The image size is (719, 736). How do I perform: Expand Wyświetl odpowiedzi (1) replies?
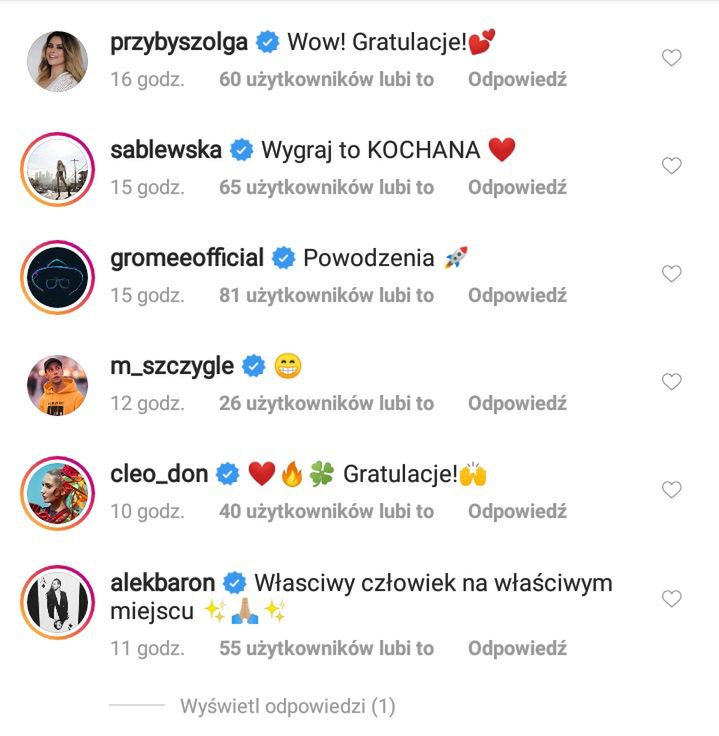[287, 706]
